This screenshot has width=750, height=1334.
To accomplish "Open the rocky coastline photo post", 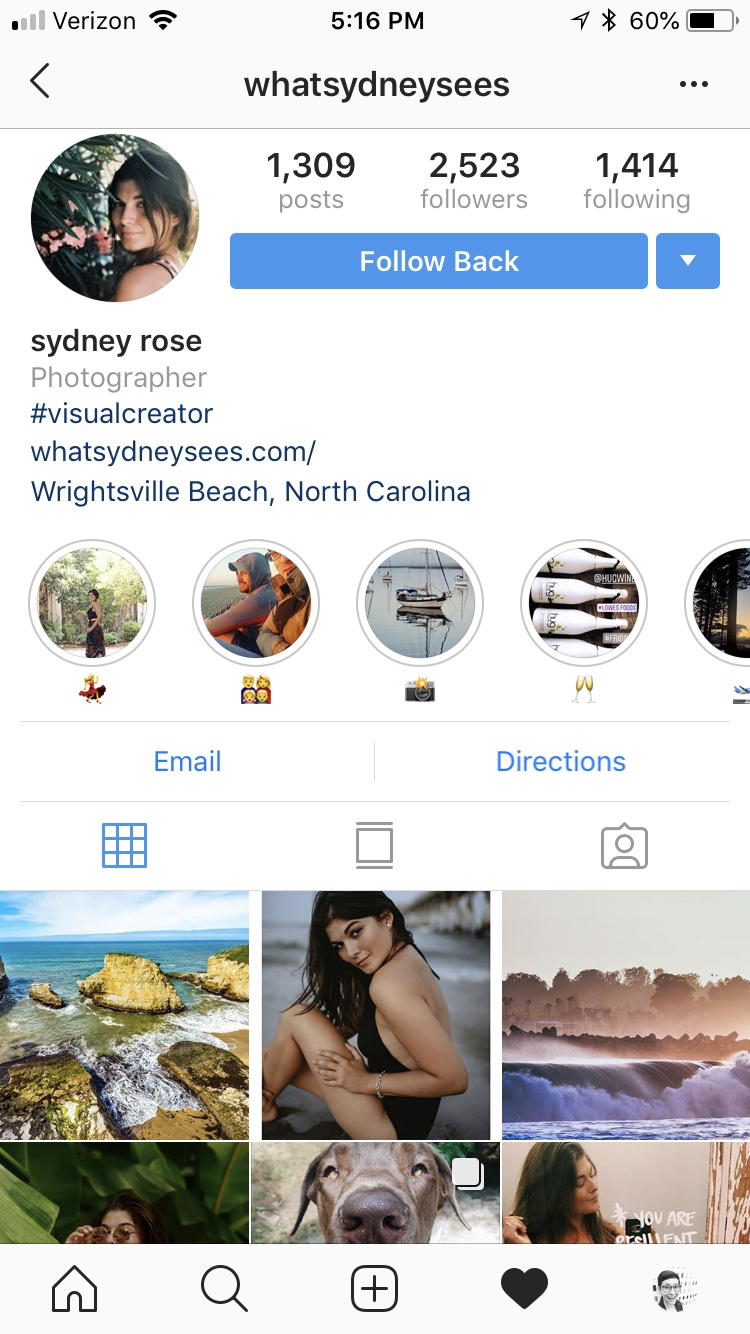I will tap(124, 1015).
